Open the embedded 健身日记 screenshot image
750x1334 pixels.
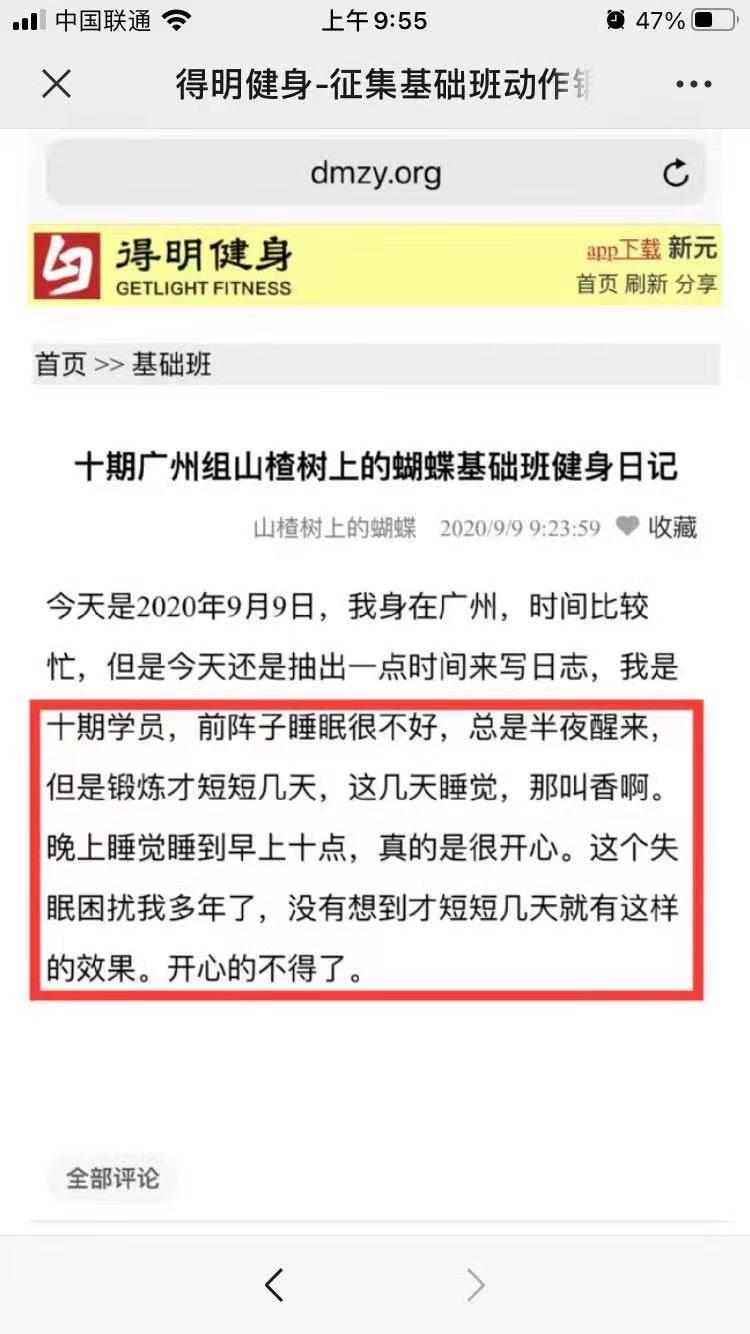[x=375, y=680]
